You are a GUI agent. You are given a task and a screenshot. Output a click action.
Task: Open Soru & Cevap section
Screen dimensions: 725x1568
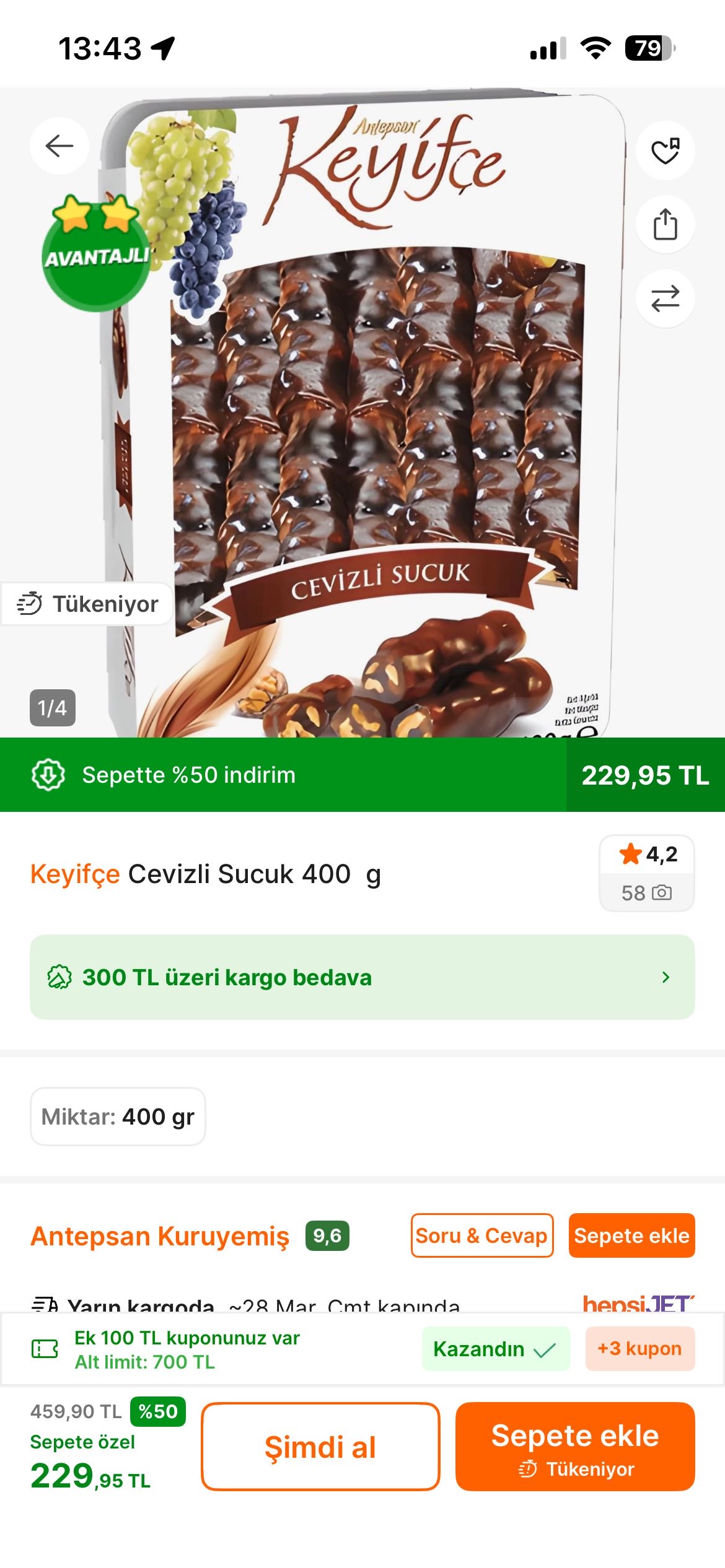pos(481,1235)
